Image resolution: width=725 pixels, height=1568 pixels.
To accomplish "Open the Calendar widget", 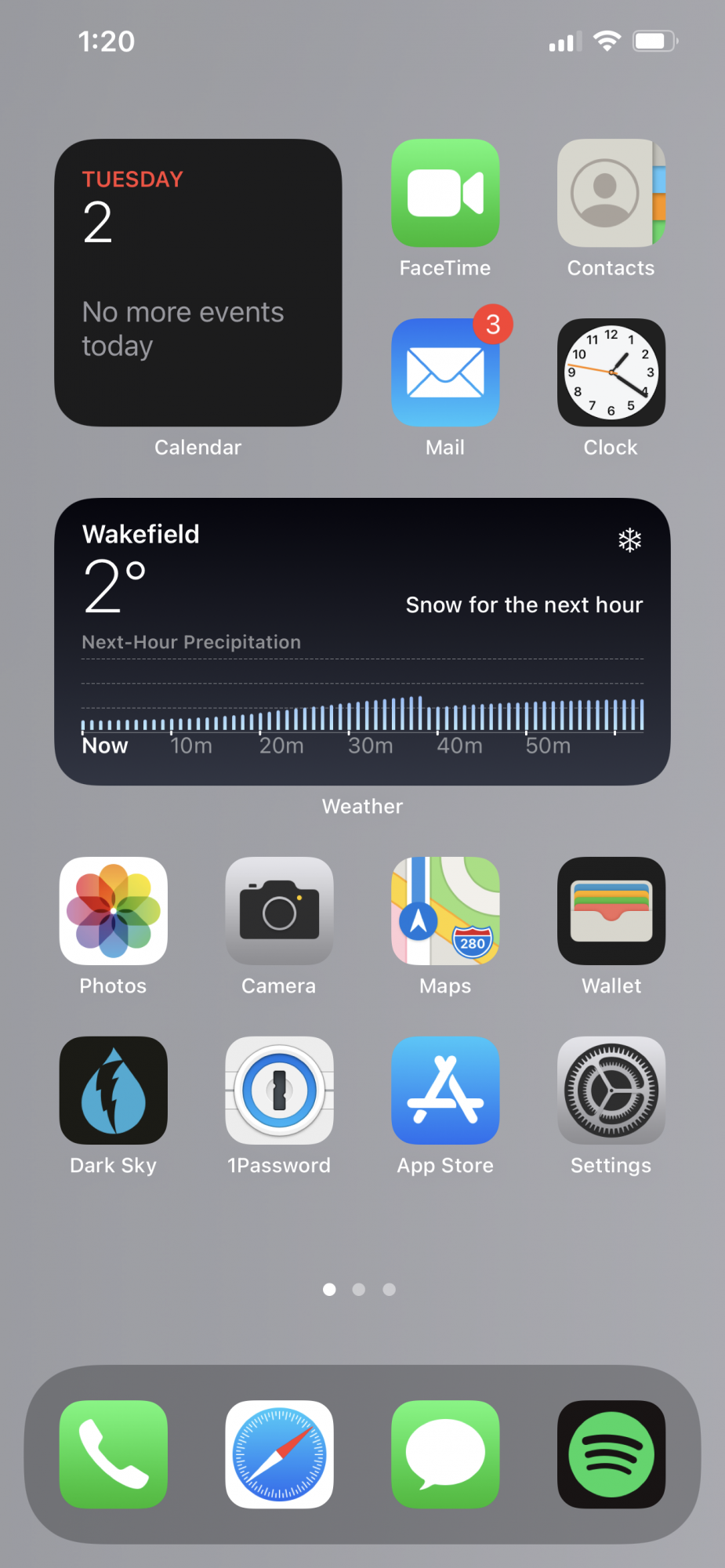I will click(198, 283).
